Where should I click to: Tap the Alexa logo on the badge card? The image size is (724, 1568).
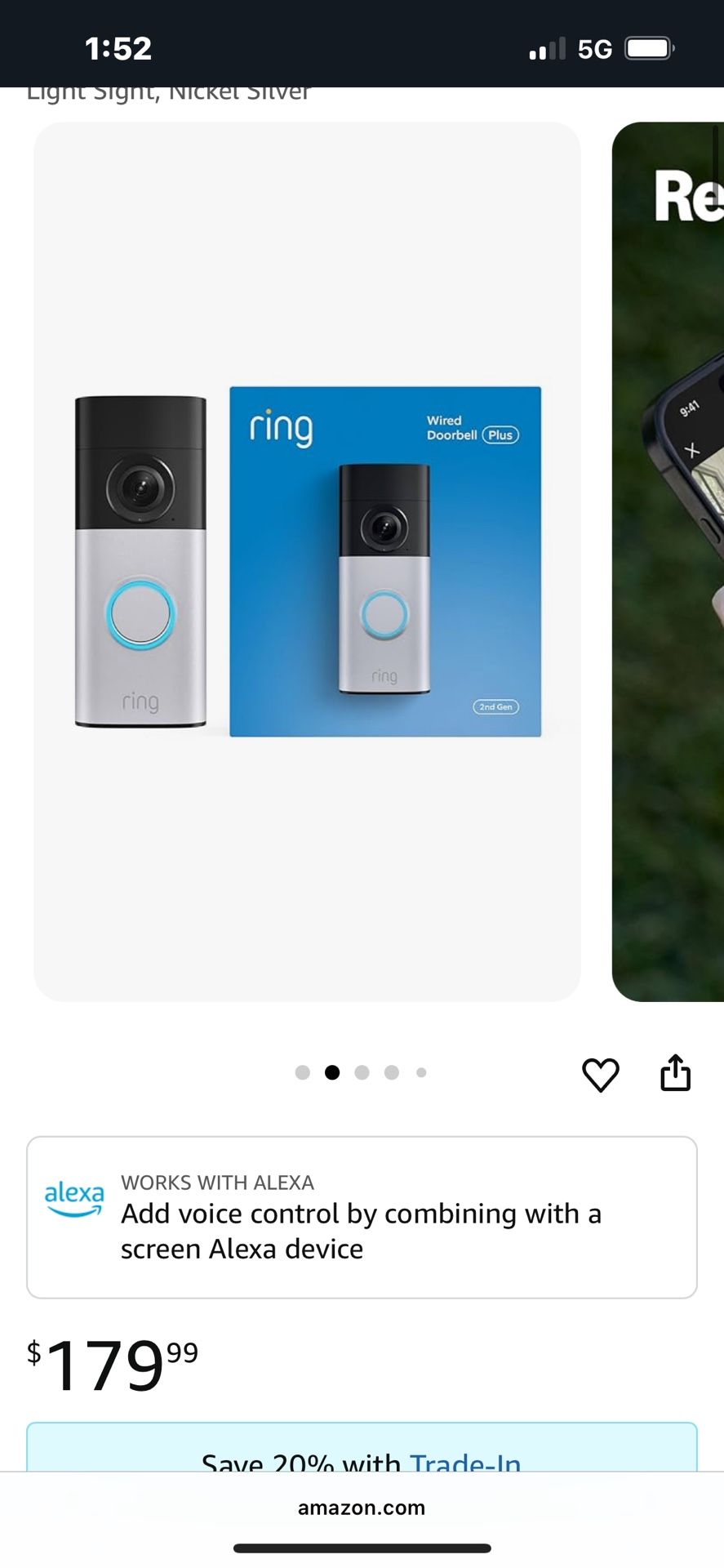pyautogui.click(x=73, y=1198)
